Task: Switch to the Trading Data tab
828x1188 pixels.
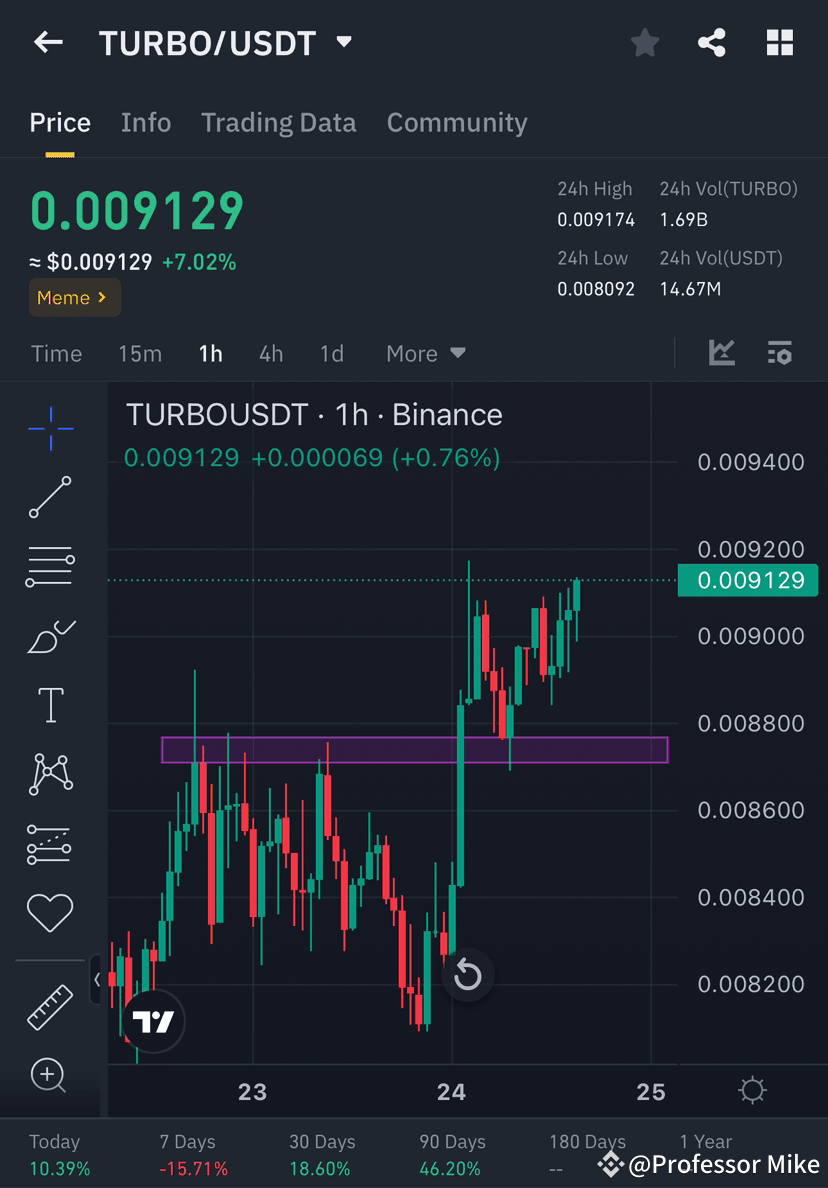Action: coord(278,122)
